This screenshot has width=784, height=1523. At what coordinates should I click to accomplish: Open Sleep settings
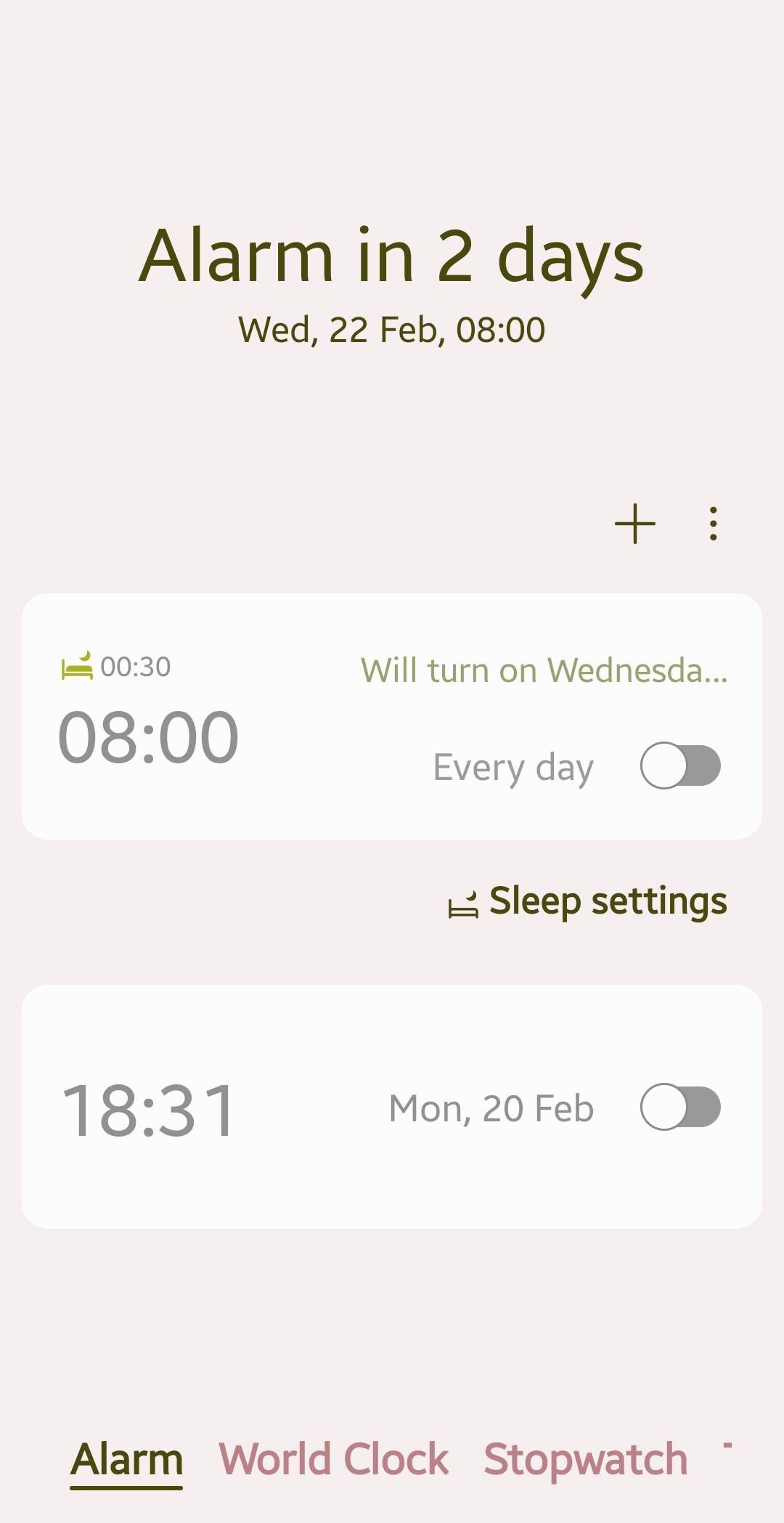tap(608, 901)
